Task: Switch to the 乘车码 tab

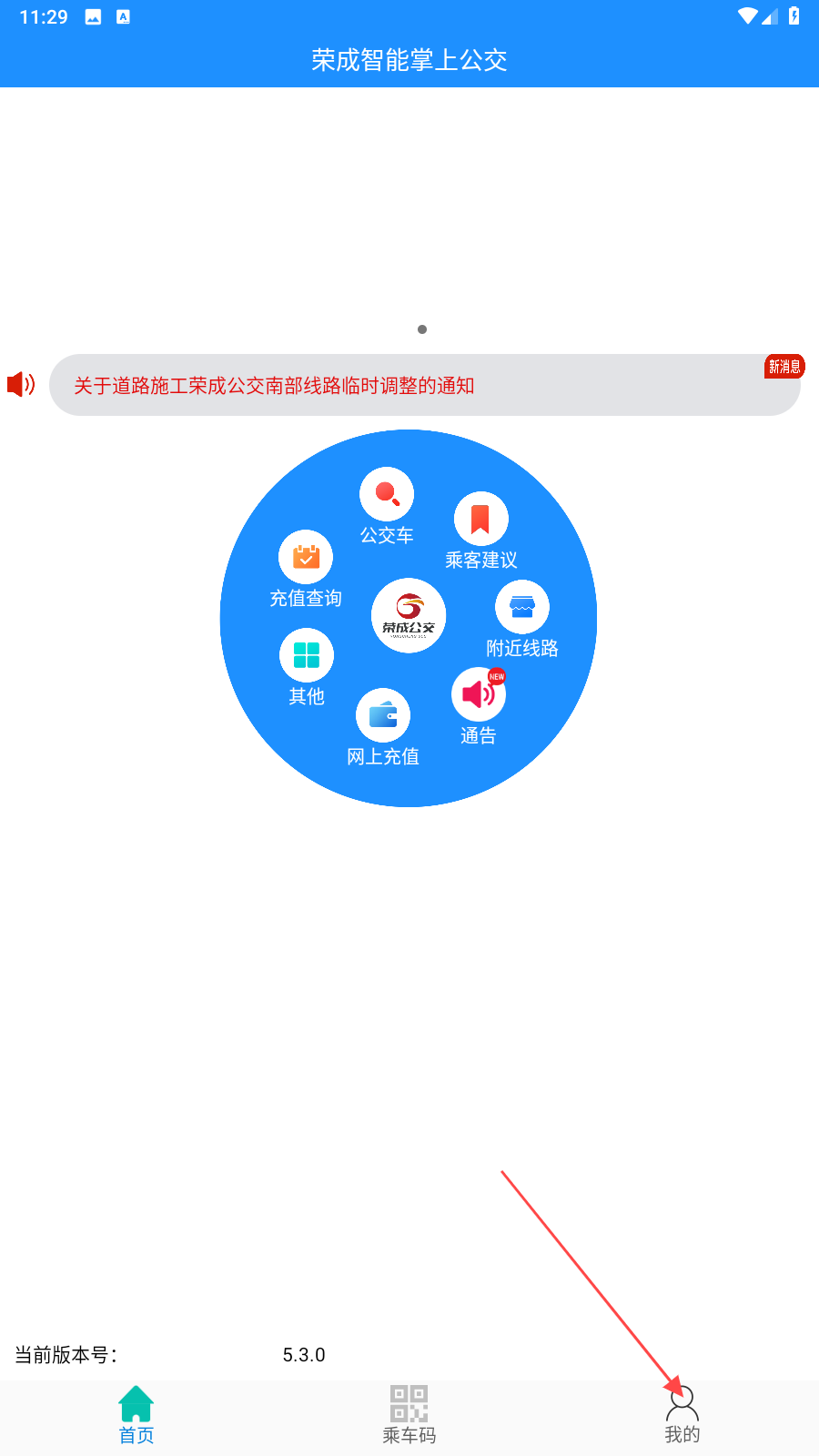Action: point(409,1416)
